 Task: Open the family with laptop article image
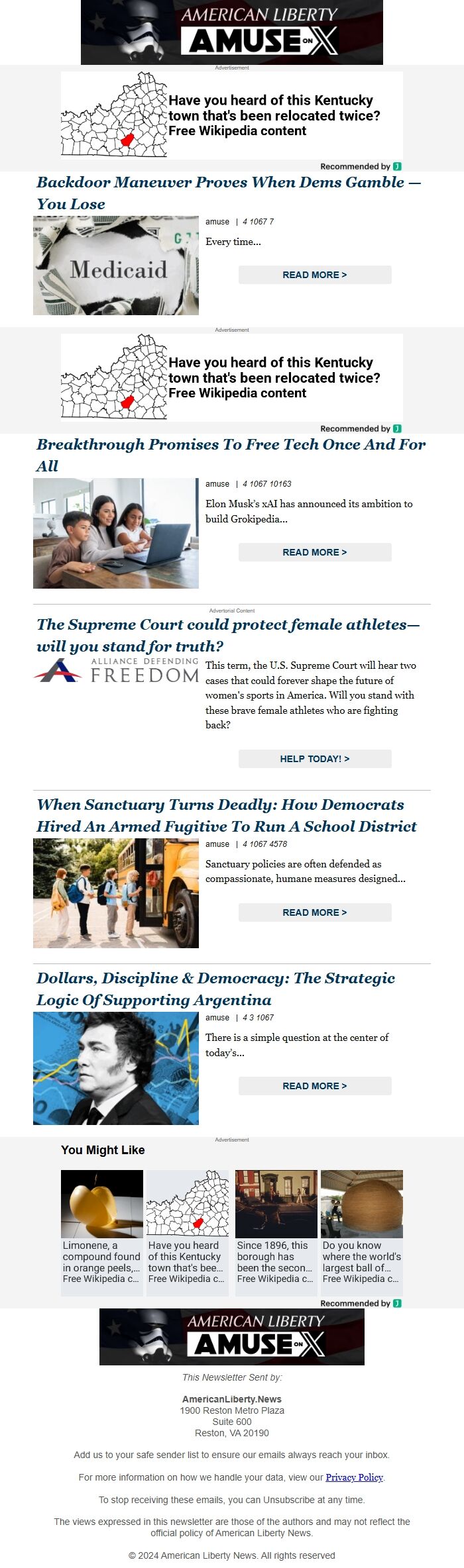coord(116,533)
